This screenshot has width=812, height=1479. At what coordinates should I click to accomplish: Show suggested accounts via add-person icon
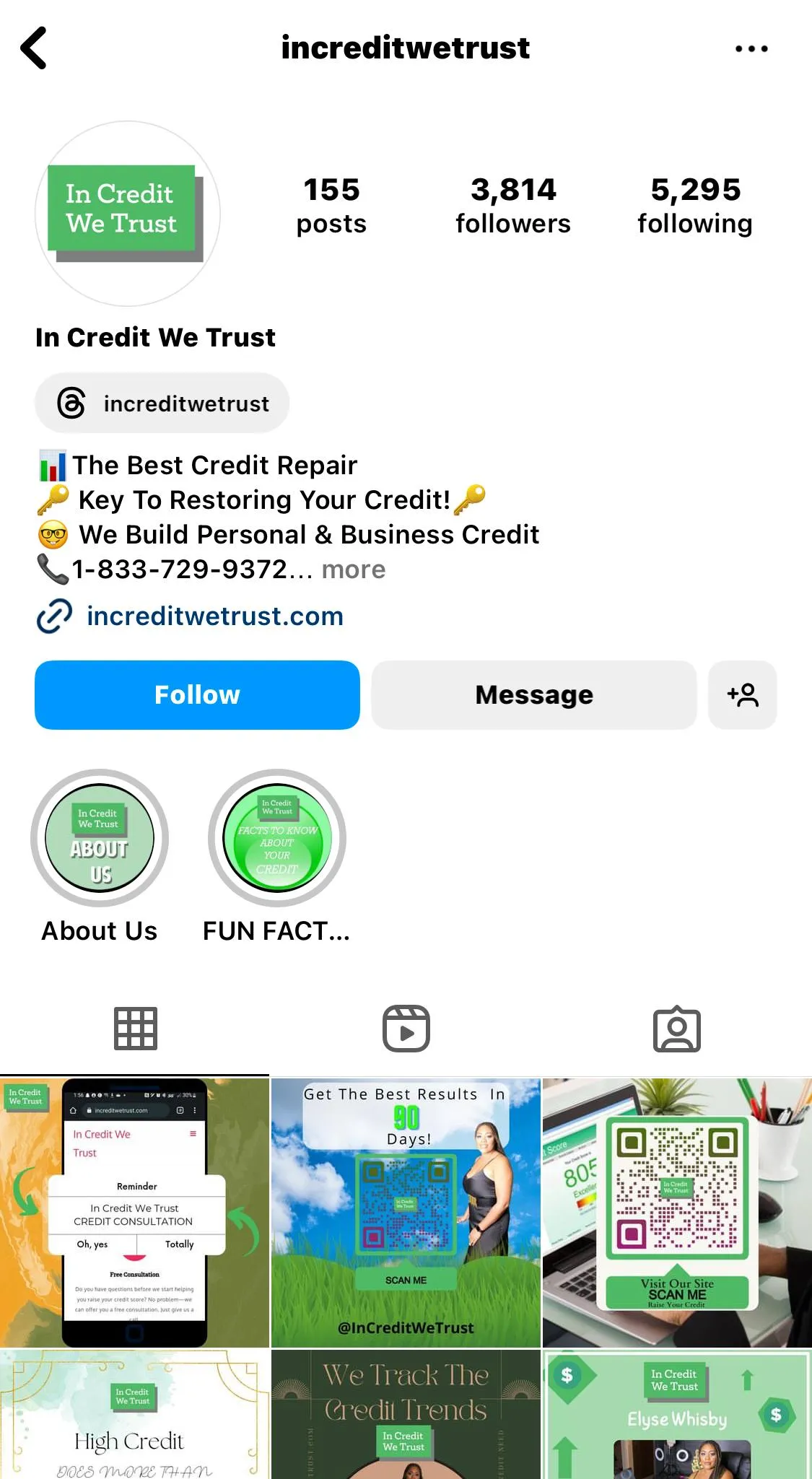tap(743, 695)
